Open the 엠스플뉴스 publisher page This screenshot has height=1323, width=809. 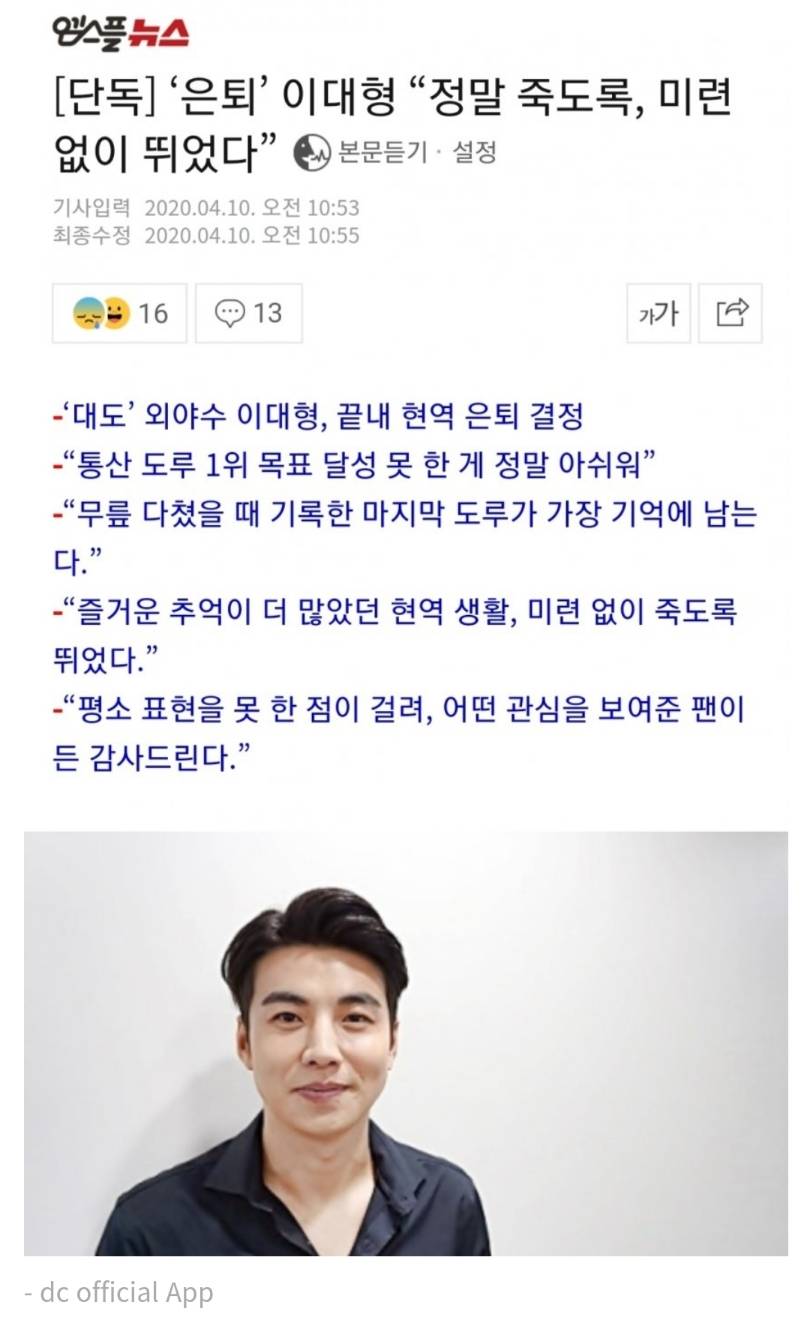120,32
